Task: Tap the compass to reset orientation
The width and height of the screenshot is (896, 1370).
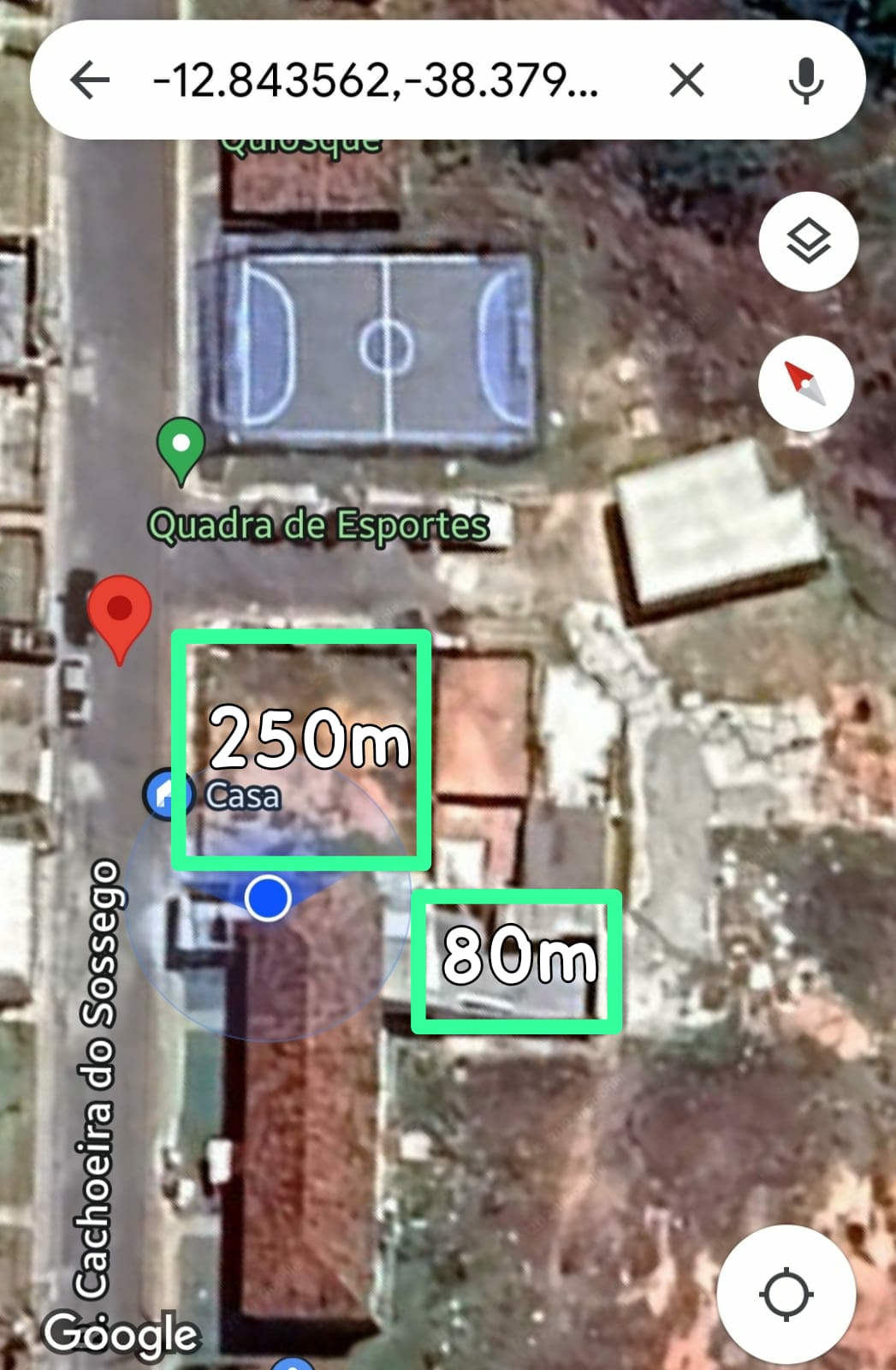Action: click(805, 383)
